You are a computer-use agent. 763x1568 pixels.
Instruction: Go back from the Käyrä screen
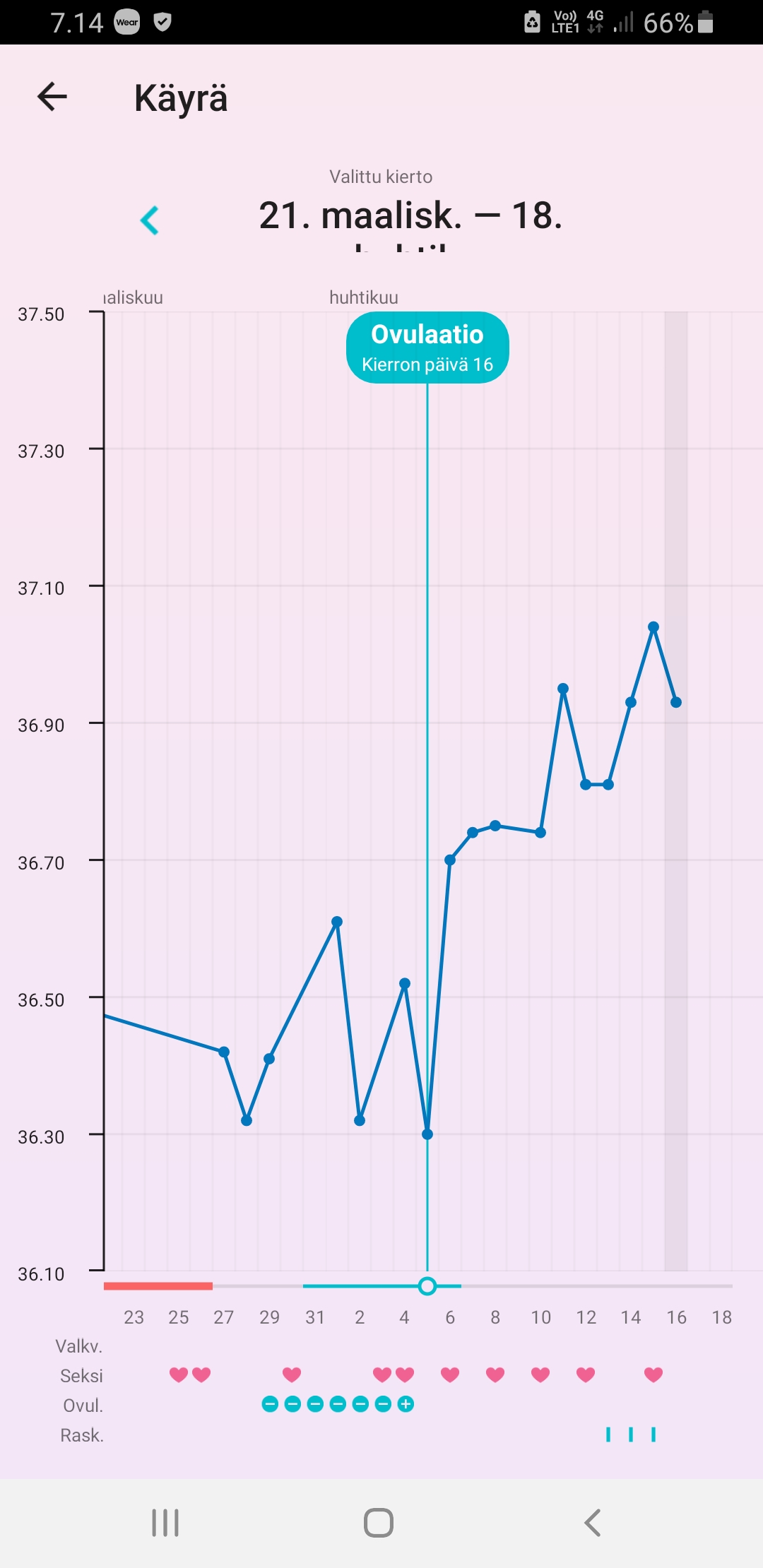pyautogui.click(x=52, y=97)
